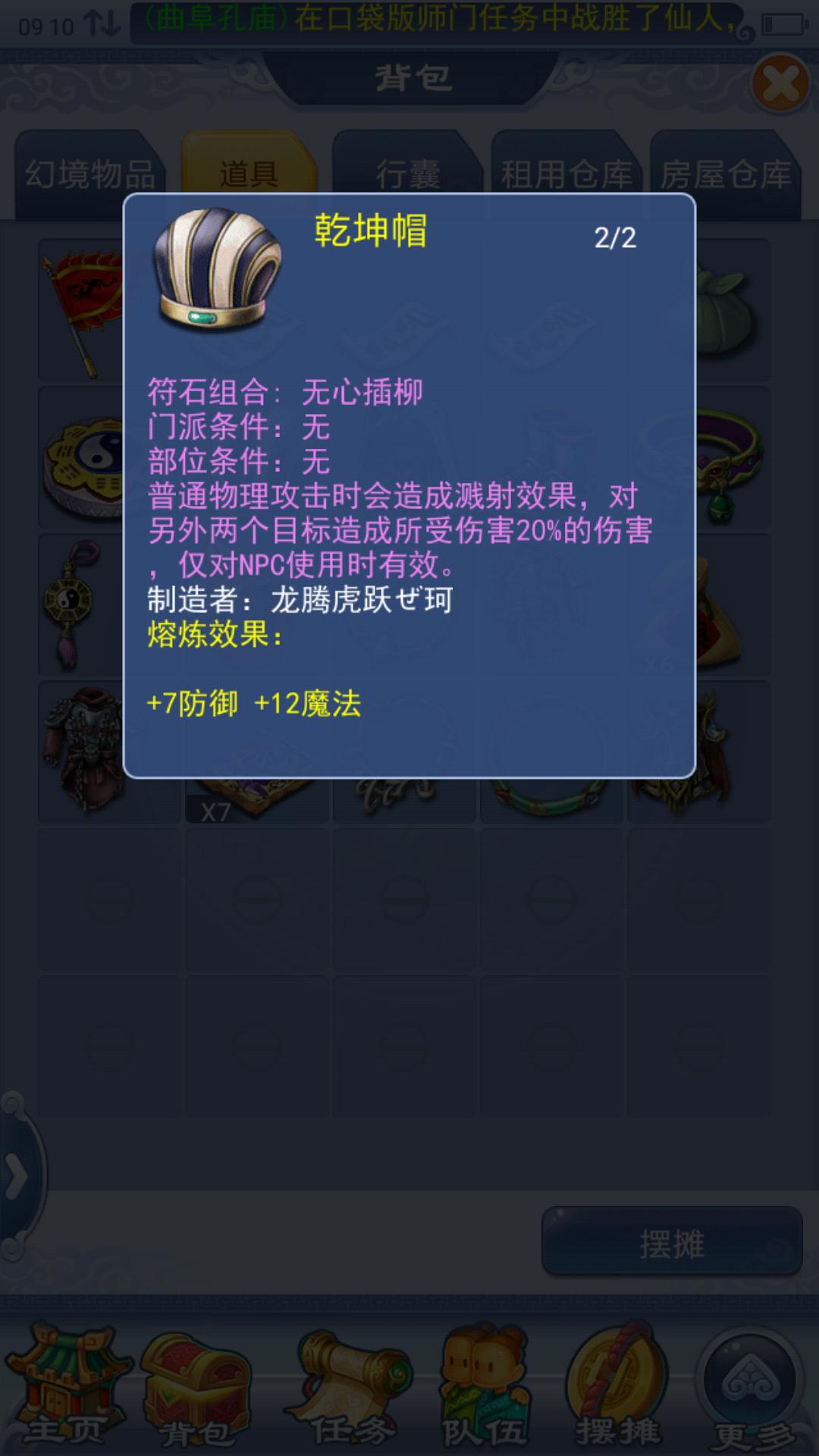
Task: Switch to 租用仓库 tab
Action: (566, 173)
